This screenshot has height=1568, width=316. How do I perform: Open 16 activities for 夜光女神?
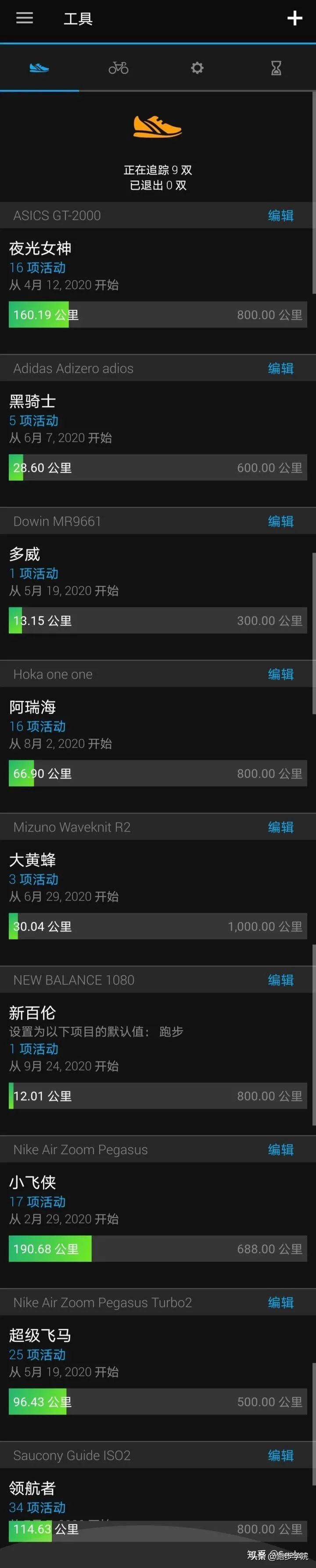[37, 268]
